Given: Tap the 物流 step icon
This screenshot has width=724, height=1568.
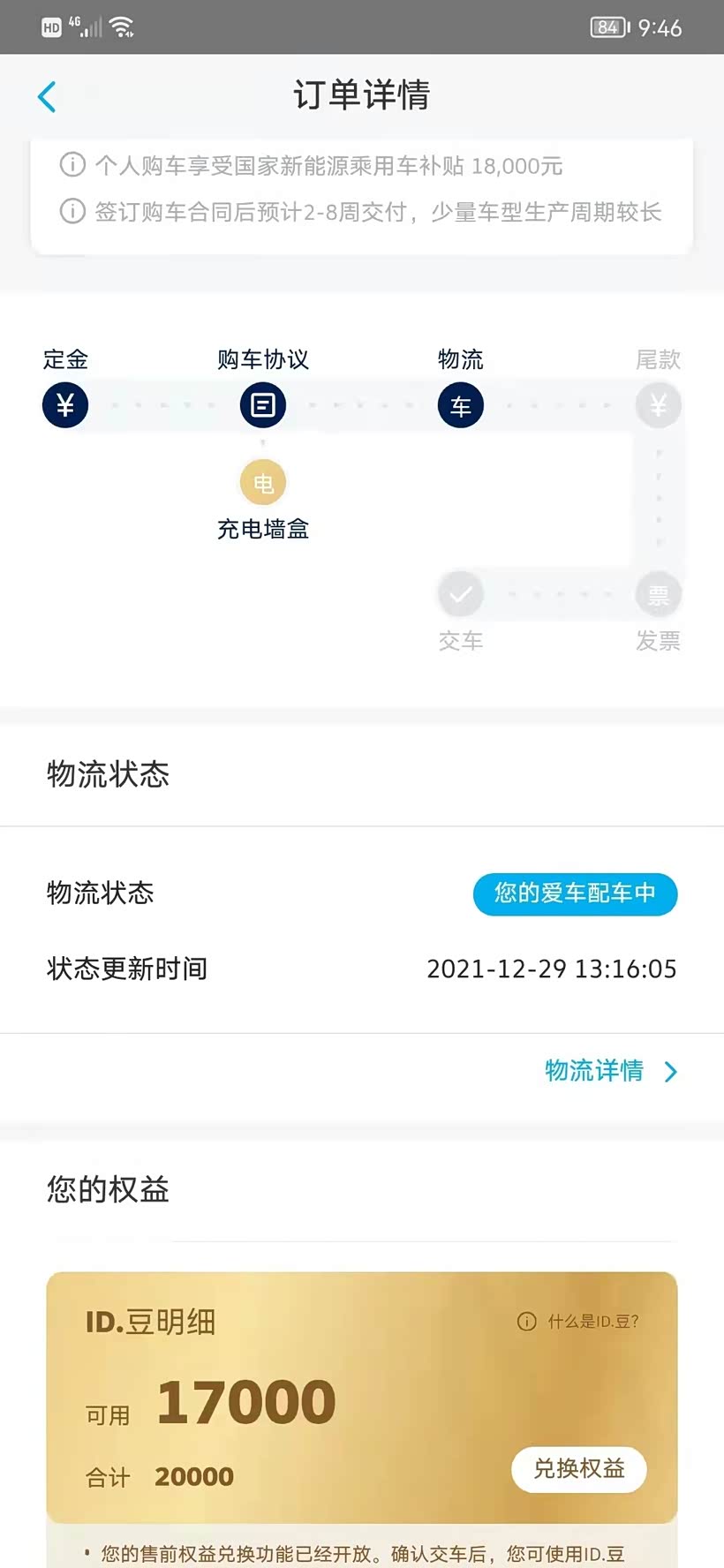Looking at the screenshot, I should [461, 405].
